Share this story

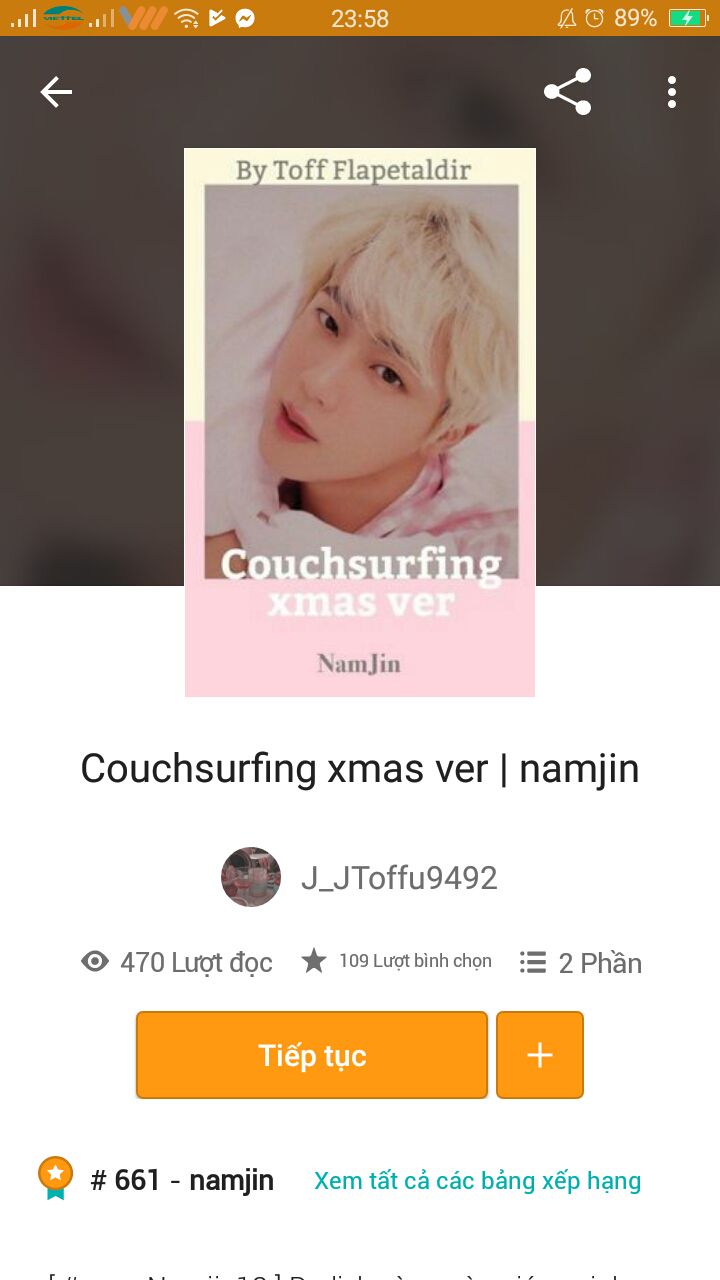(567, 92)
